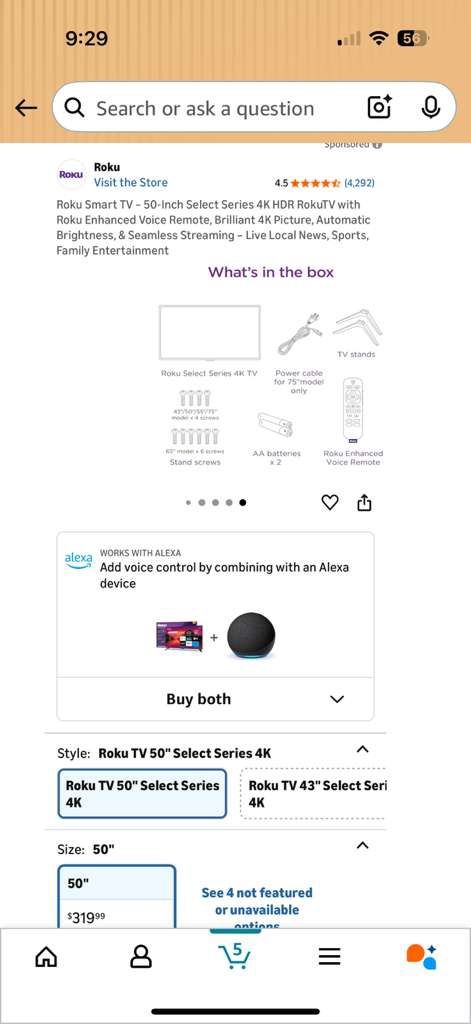
Task: Visit the Roku Store link
Action: 131,183
